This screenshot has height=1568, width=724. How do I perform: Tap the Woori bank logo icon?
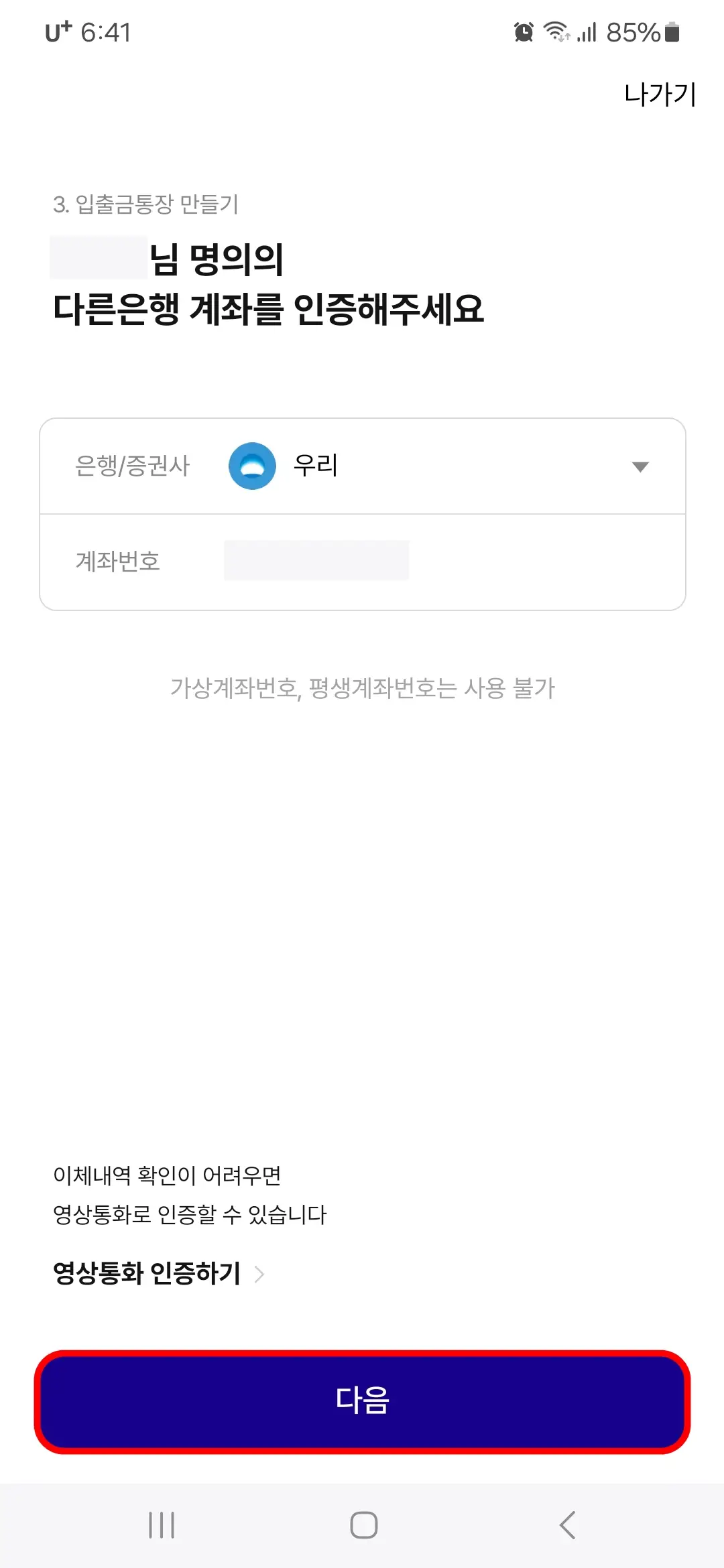pyautogui.click(x=252, y=466)
